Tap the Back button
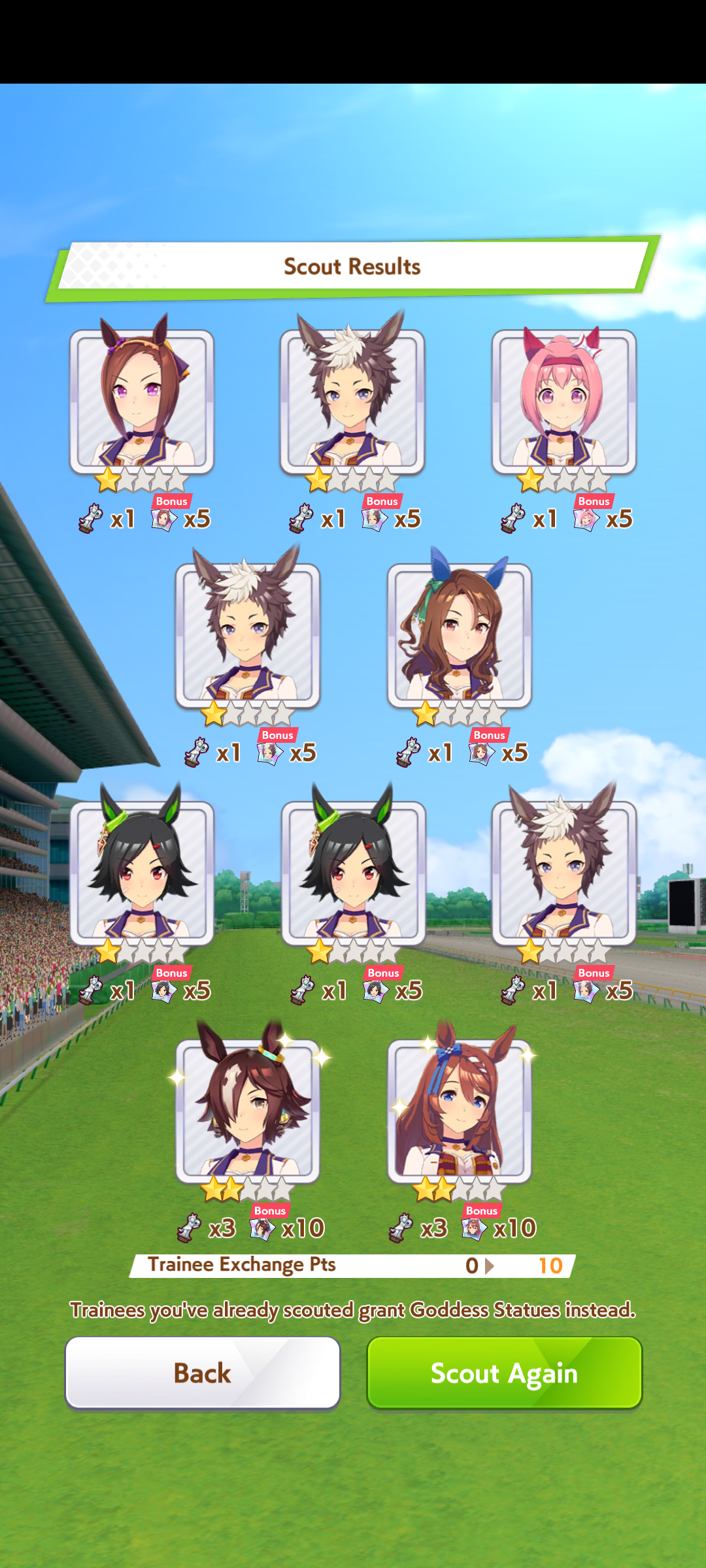This screenshot has width=706, height=1568. [x=202, y=1372]
